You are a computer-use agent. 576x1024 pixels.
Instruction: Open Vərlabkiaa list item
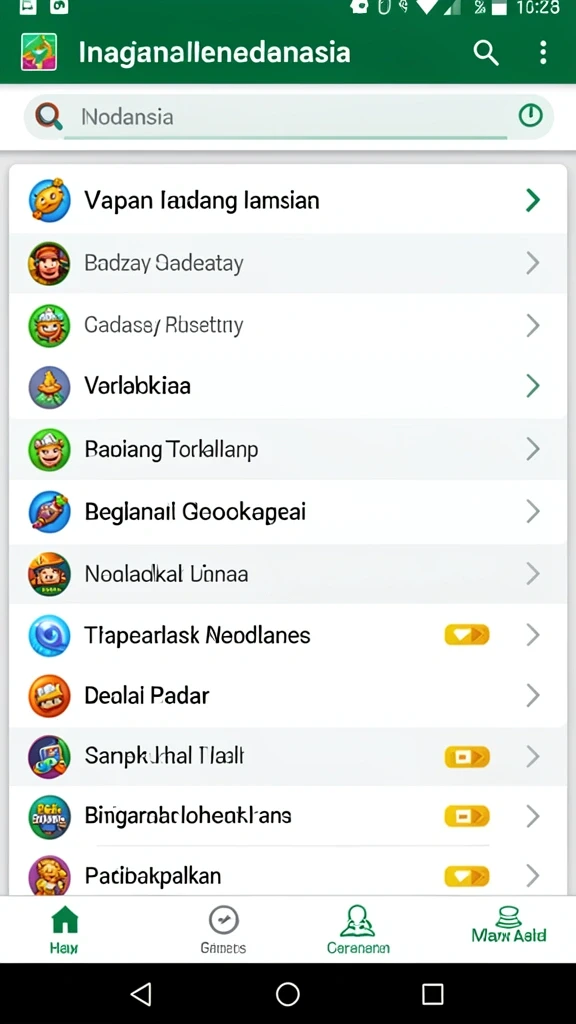(288, 386)
